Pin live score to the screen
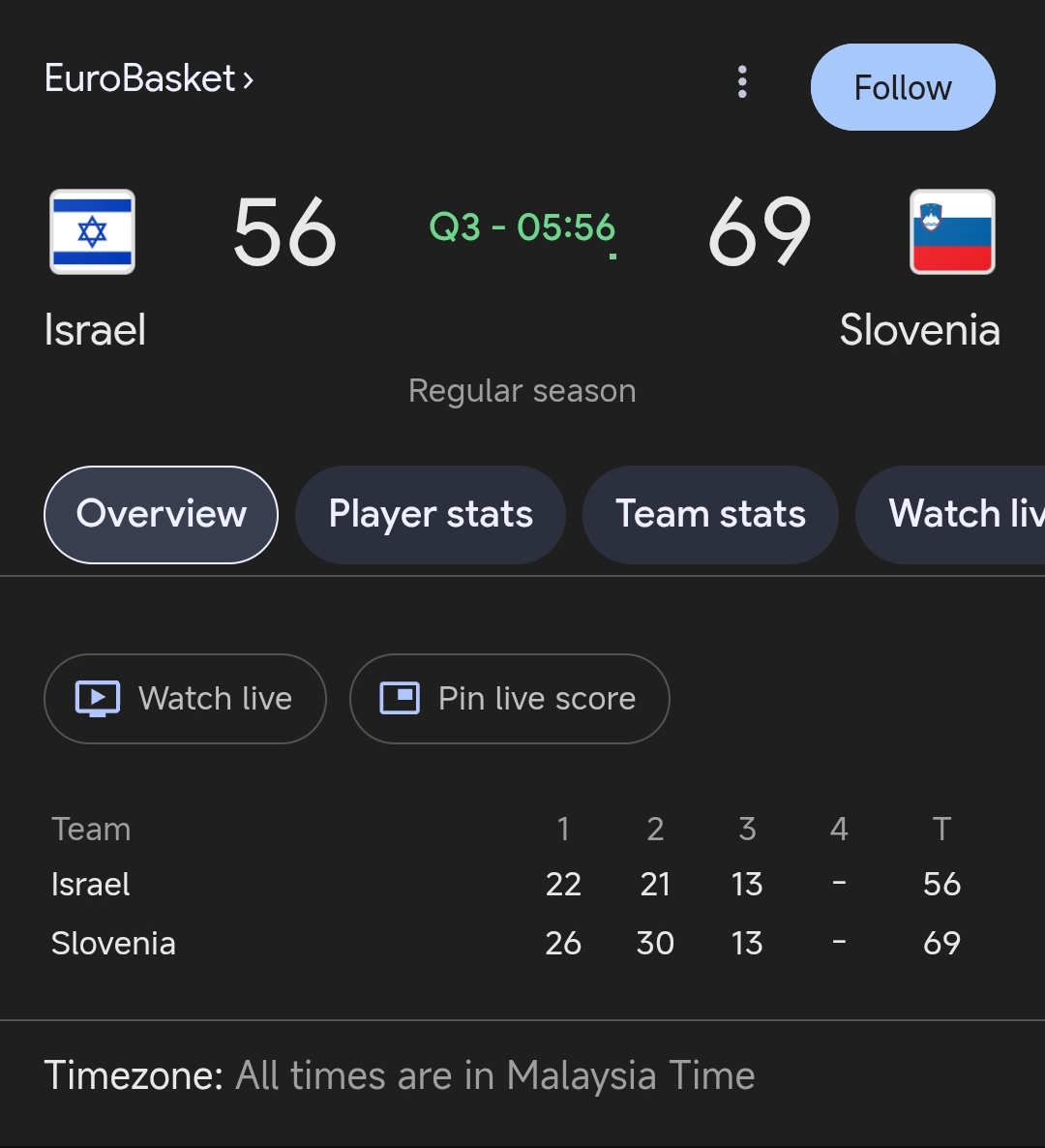Image resolution: width=1045 pixels, height=1148 pixels. click(509, 699)
